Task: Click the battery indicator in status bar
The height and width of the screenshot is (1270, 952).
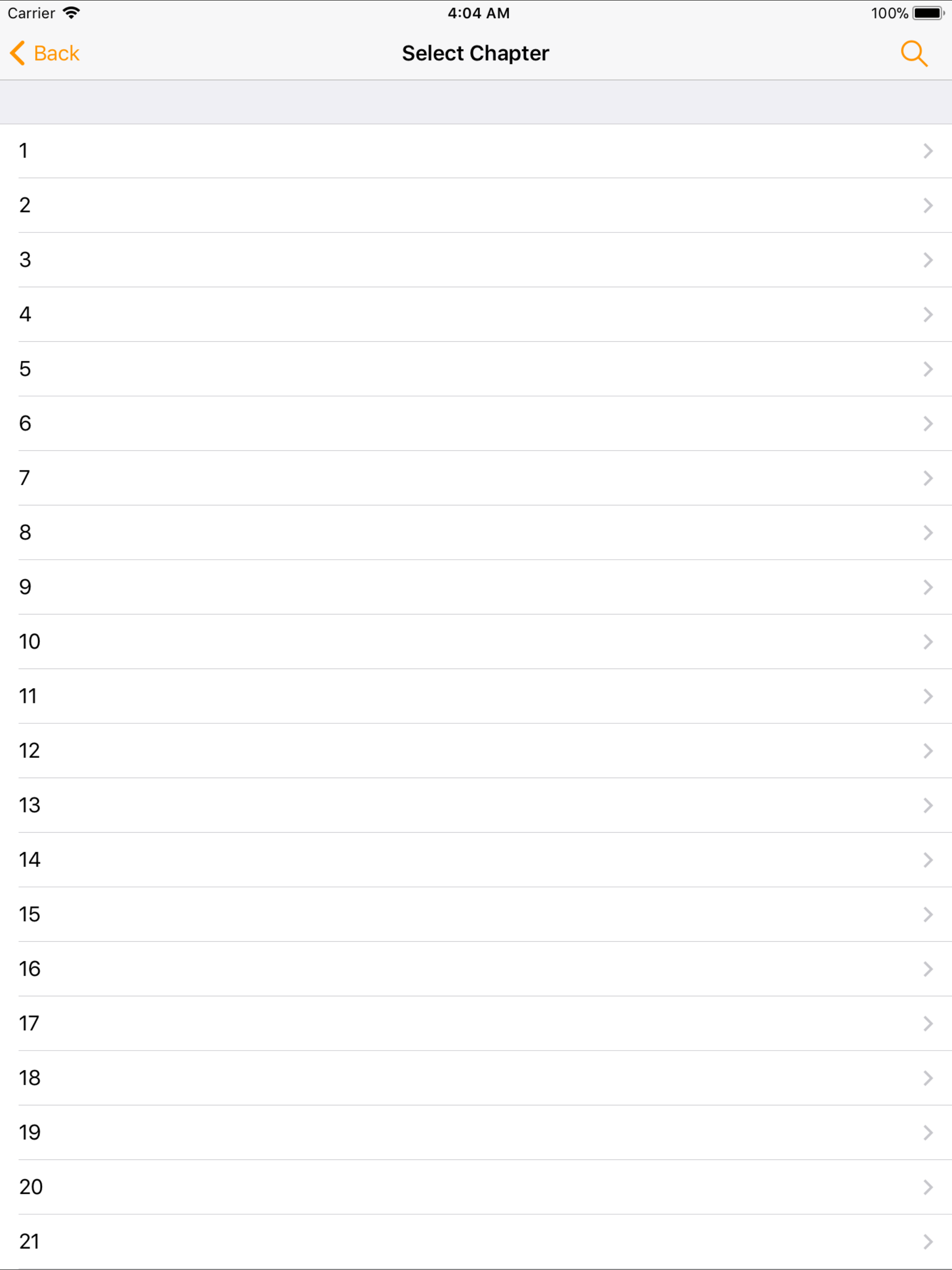Action: tap(928, 13)
